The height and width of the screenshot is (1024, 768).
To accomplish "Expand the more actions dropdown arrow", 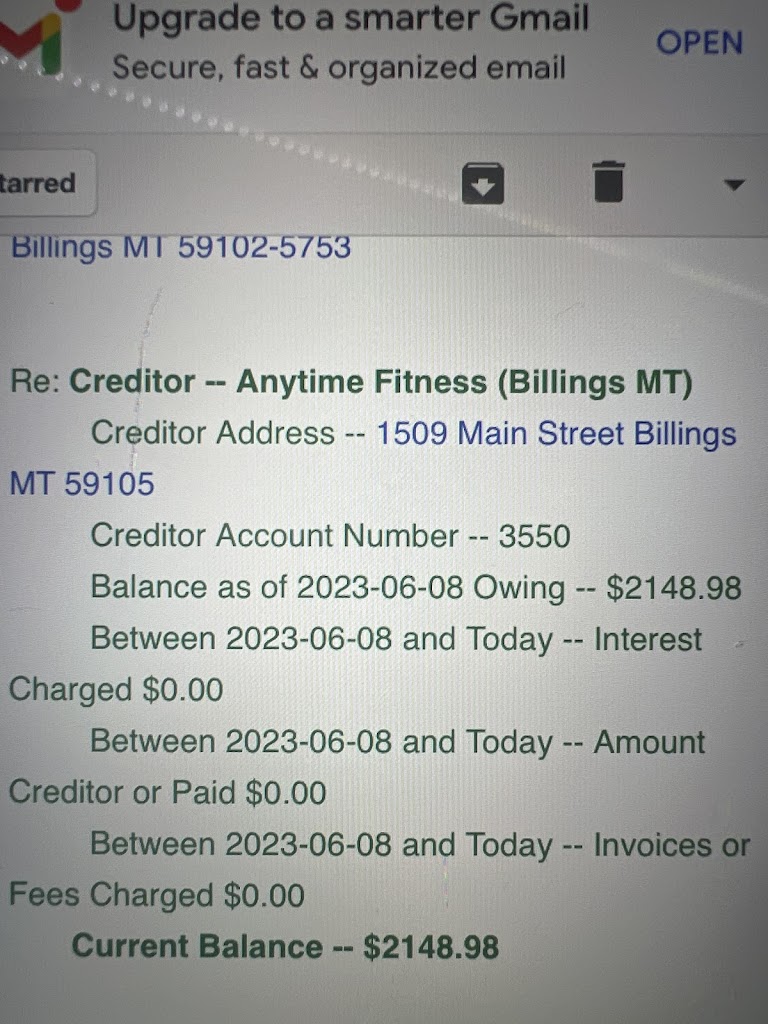I will pos(734,185).
